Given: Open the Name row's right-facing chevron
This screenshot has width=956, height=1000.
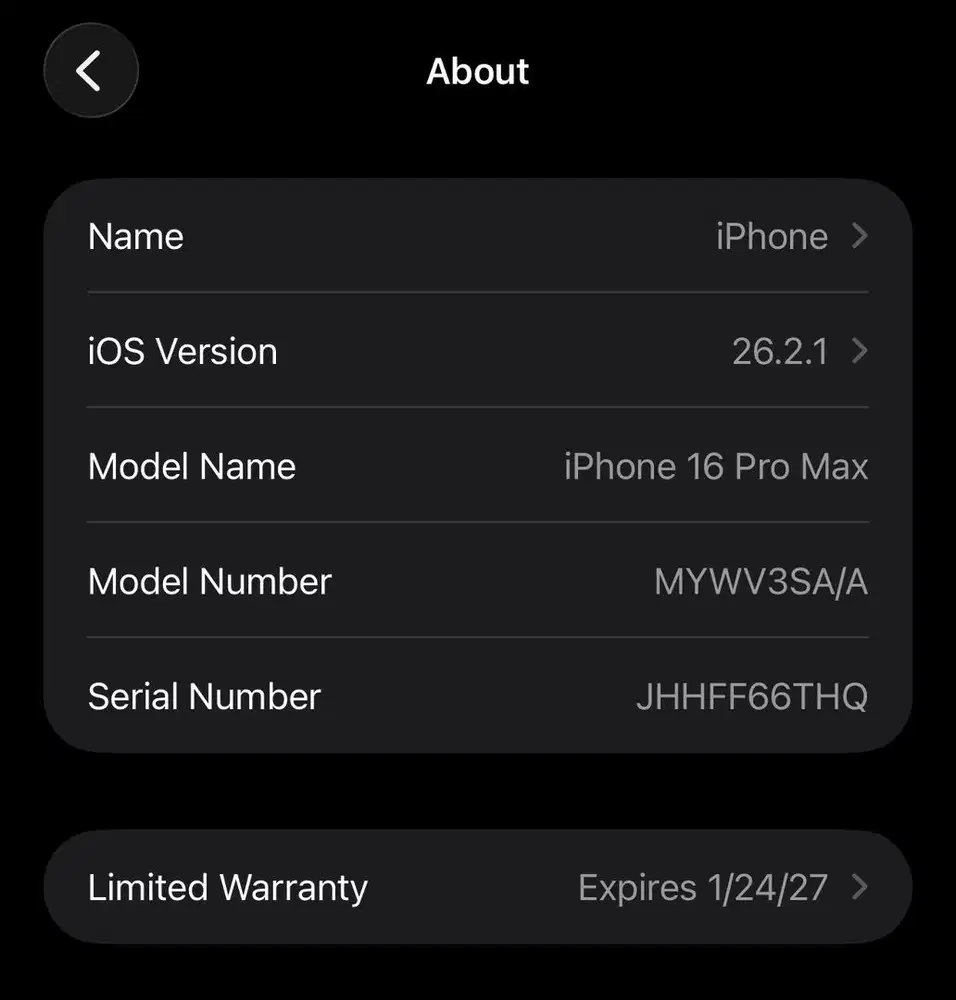Looking at the screenshot, I should pos(858,236).
